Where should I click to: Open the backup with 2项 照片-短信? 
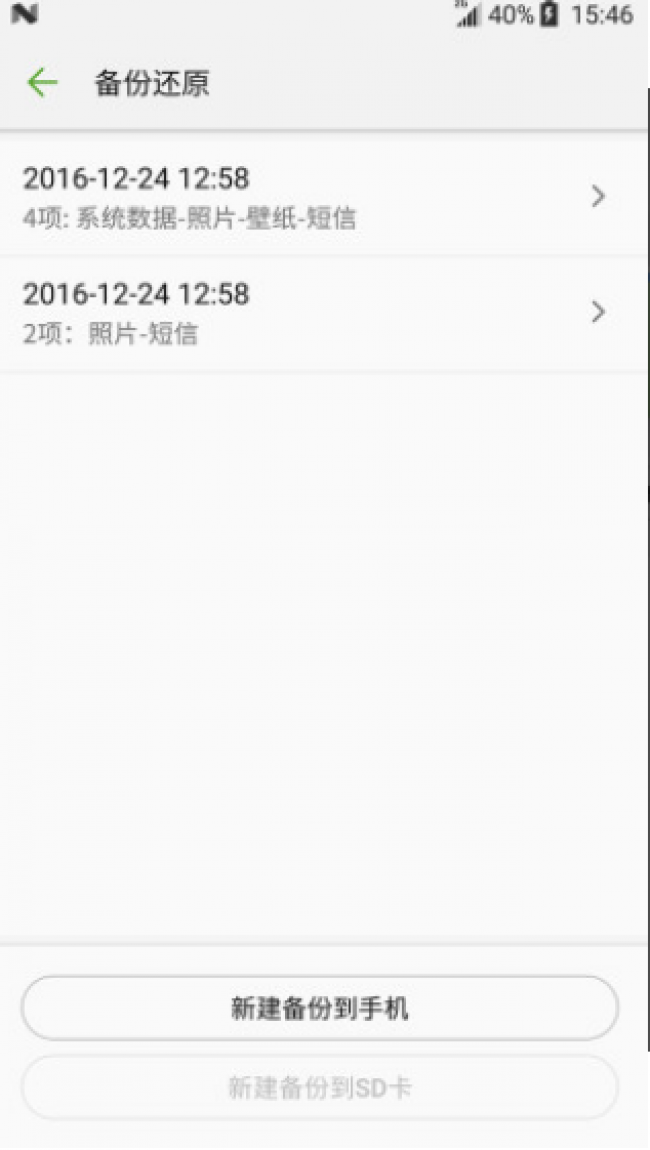tap(320, 313)
